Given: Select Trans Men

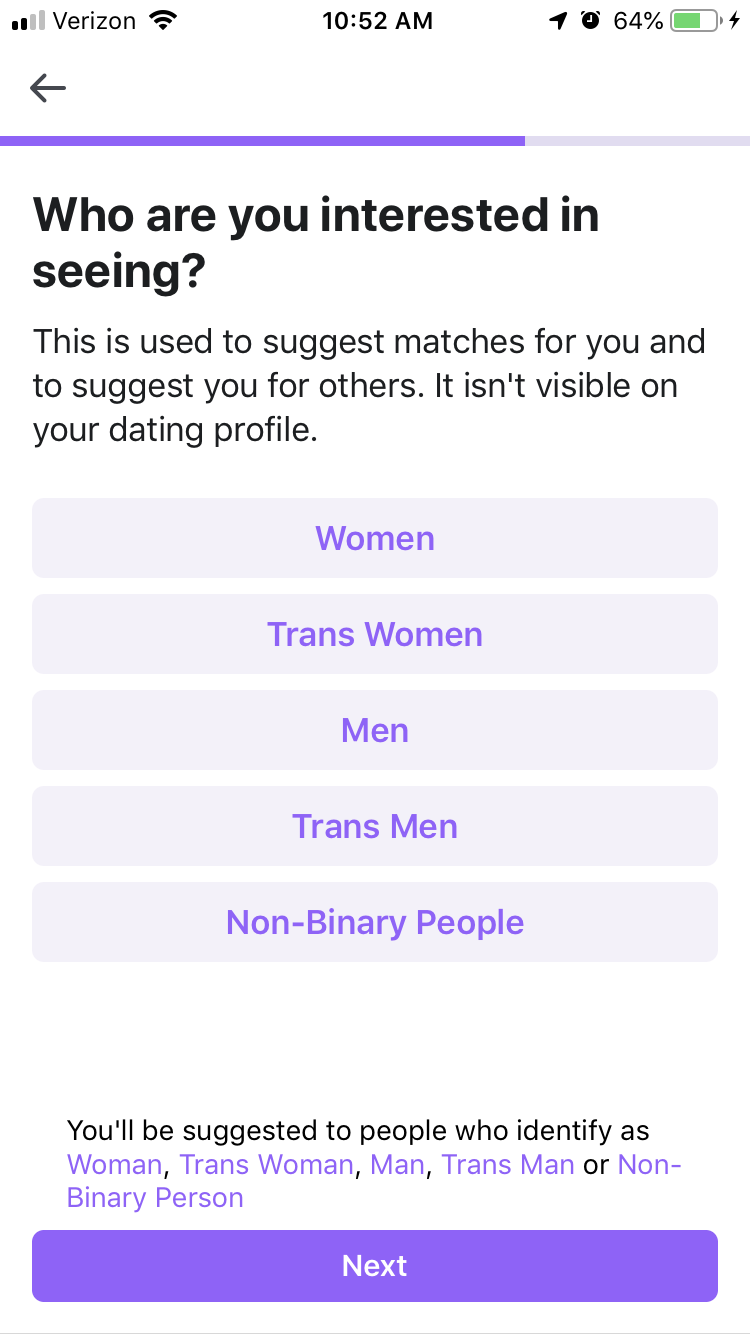Looking at the screenshot, I should pos(375,826).
